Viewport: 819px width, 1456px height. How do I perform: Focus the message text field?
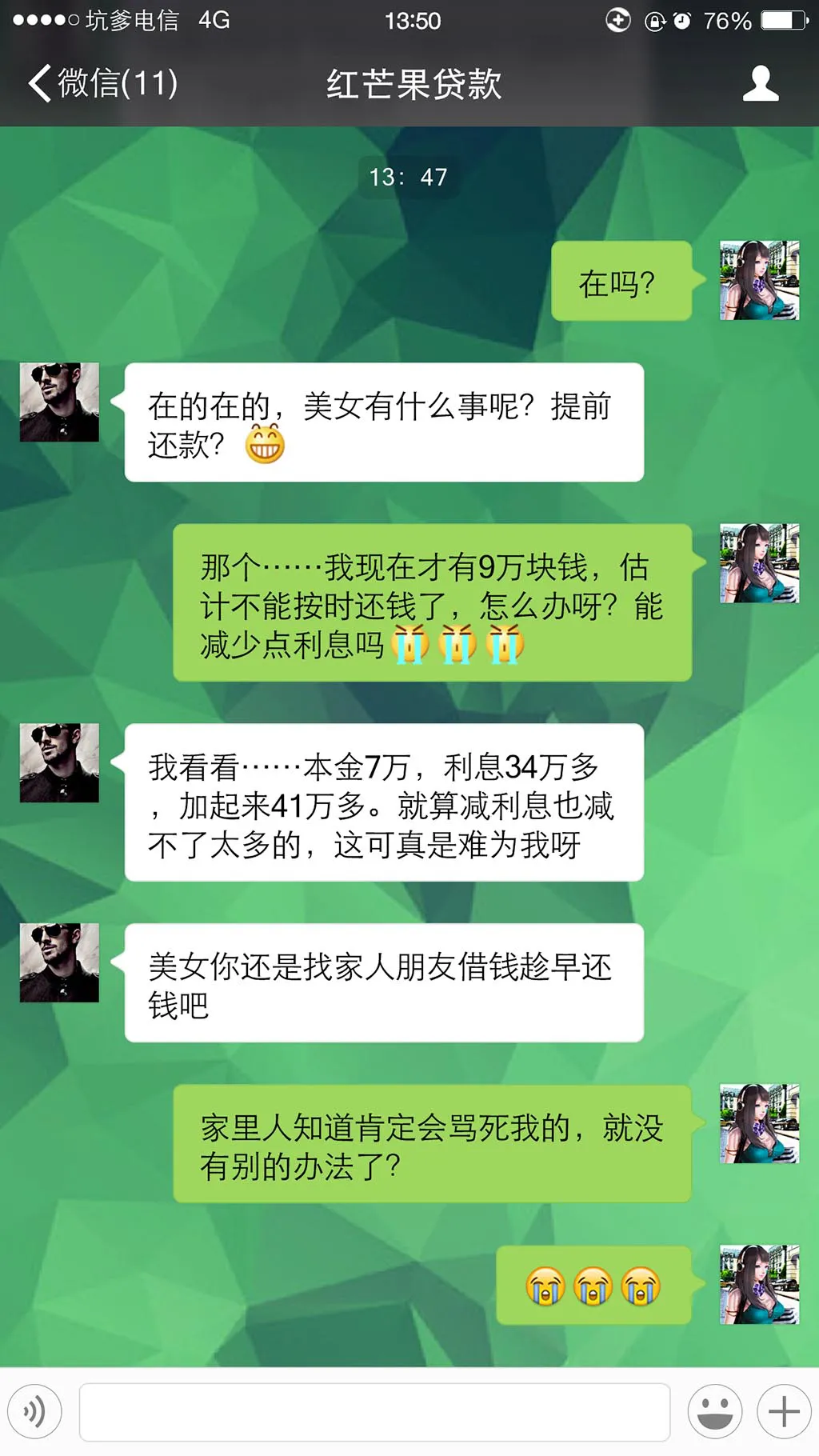click(x=374, y=1411)
